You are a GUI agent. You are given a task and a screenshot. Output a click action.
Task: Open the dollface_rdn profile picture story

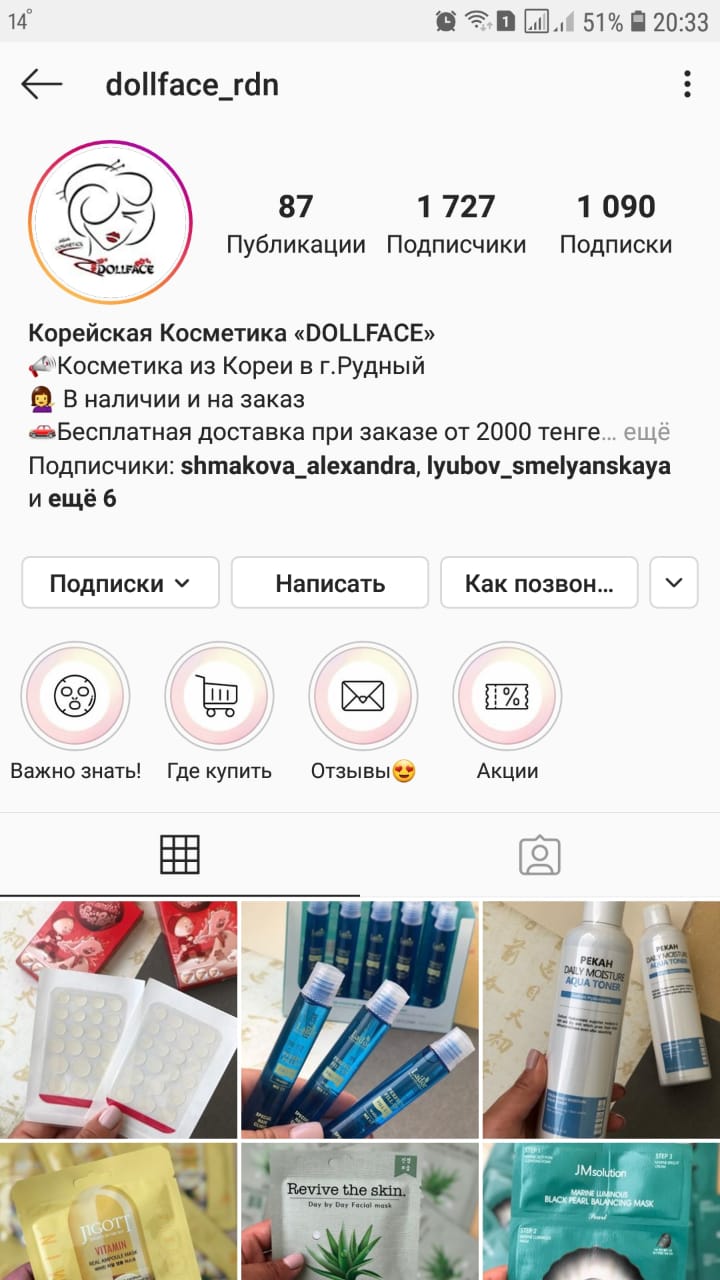(x=110, y=222)
